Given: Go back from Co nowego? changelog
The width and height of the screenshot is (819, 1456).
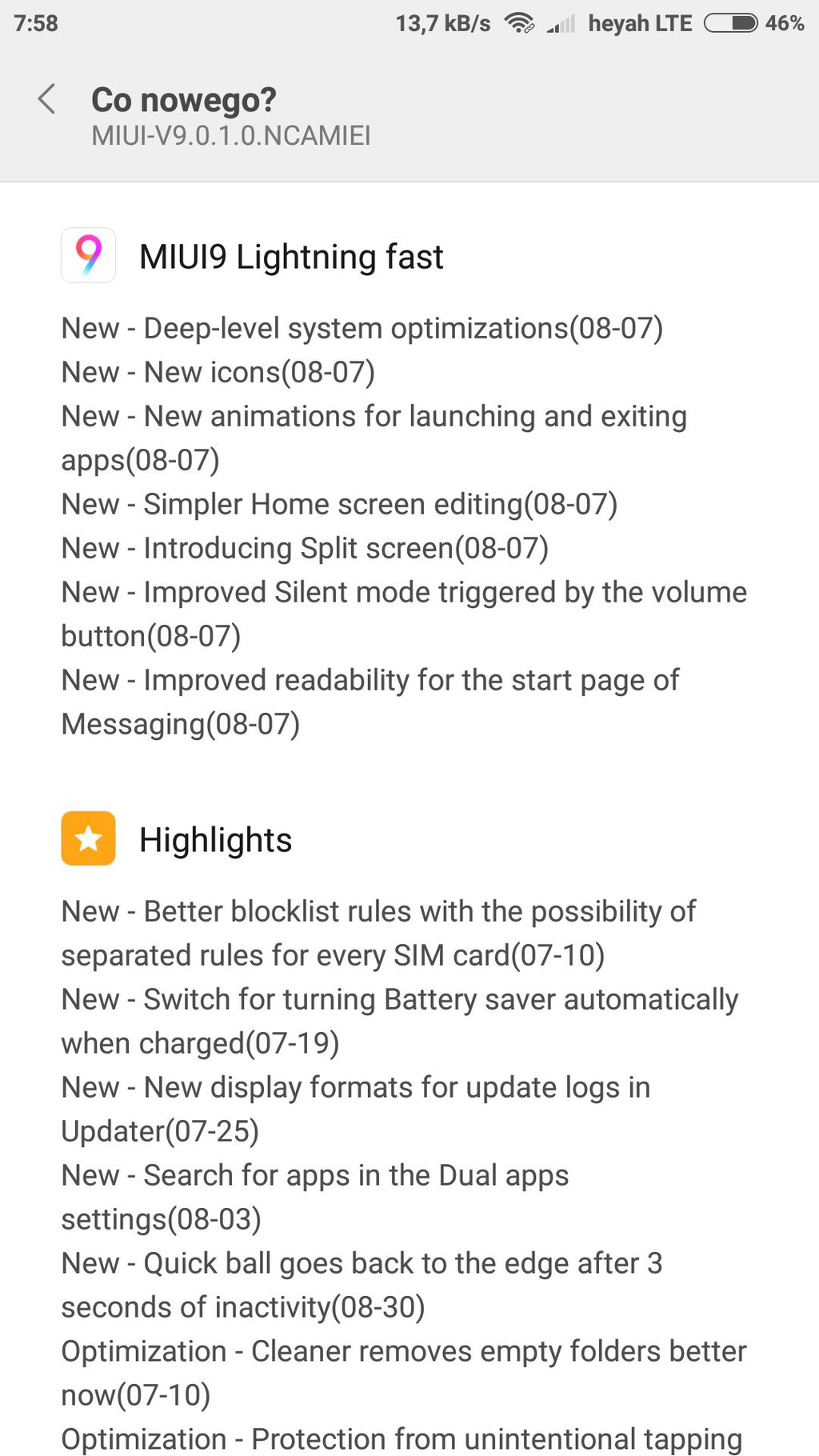Looking at the screenshot, I should pyautogui.click(x=46, y=99).
